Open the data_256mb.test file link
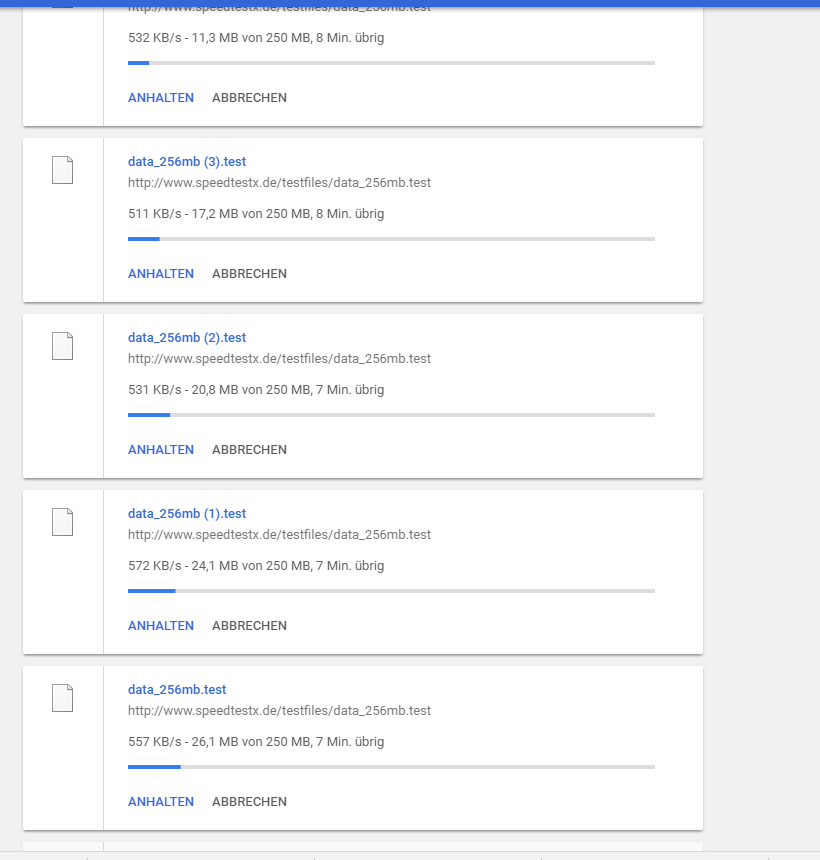 pos(177,690)
